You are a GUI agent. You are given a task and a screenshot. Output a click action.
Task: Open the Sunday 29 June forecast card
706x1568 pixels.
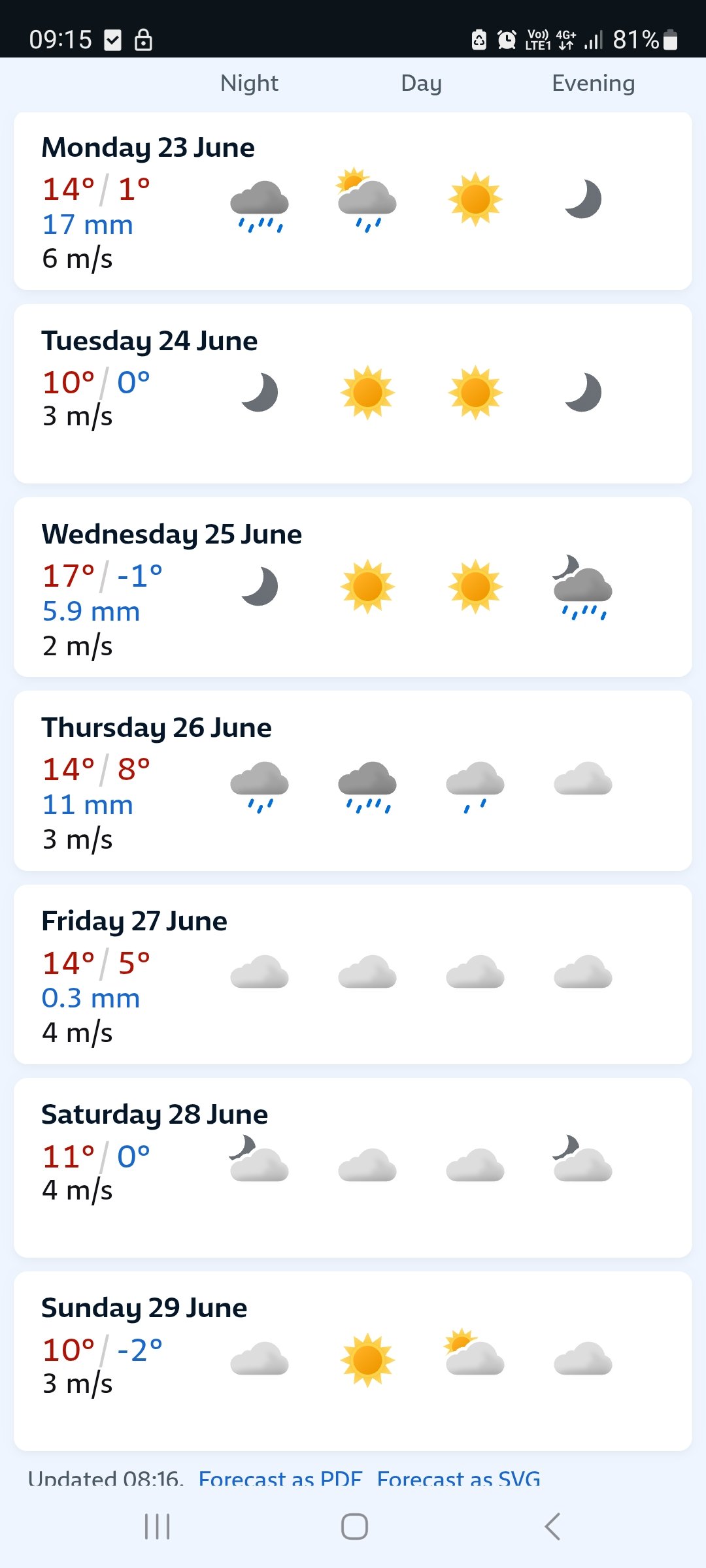tap(353, 1361)
